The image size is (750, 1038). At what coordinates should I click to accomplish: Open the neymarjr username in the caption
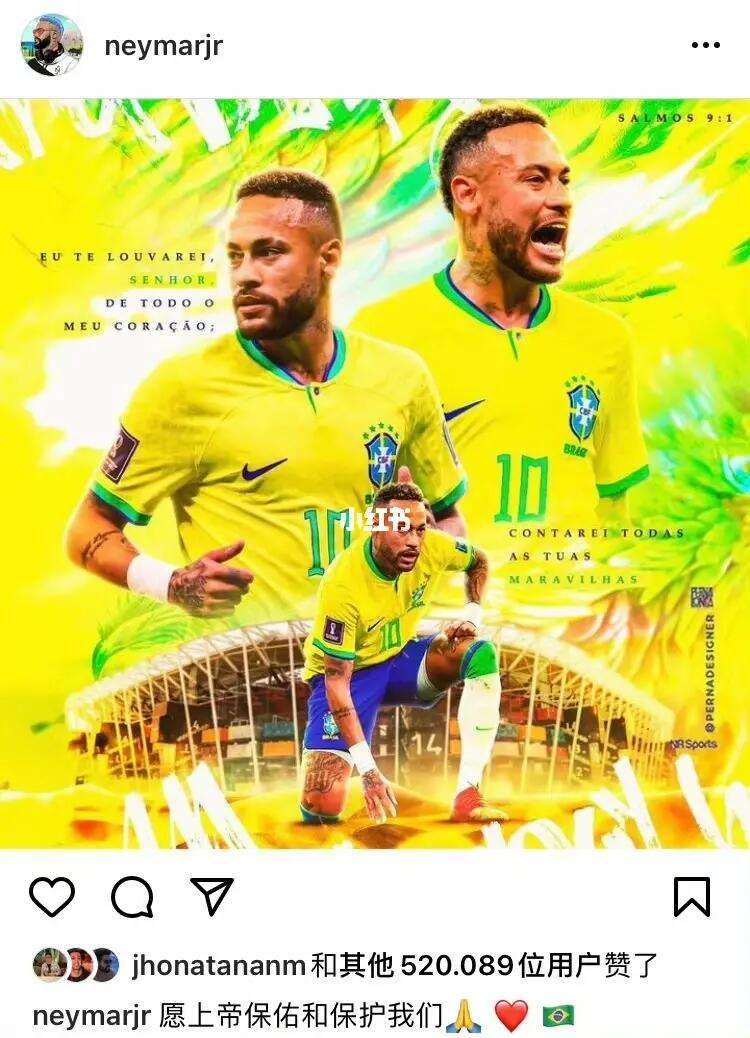coord(91,1016)
